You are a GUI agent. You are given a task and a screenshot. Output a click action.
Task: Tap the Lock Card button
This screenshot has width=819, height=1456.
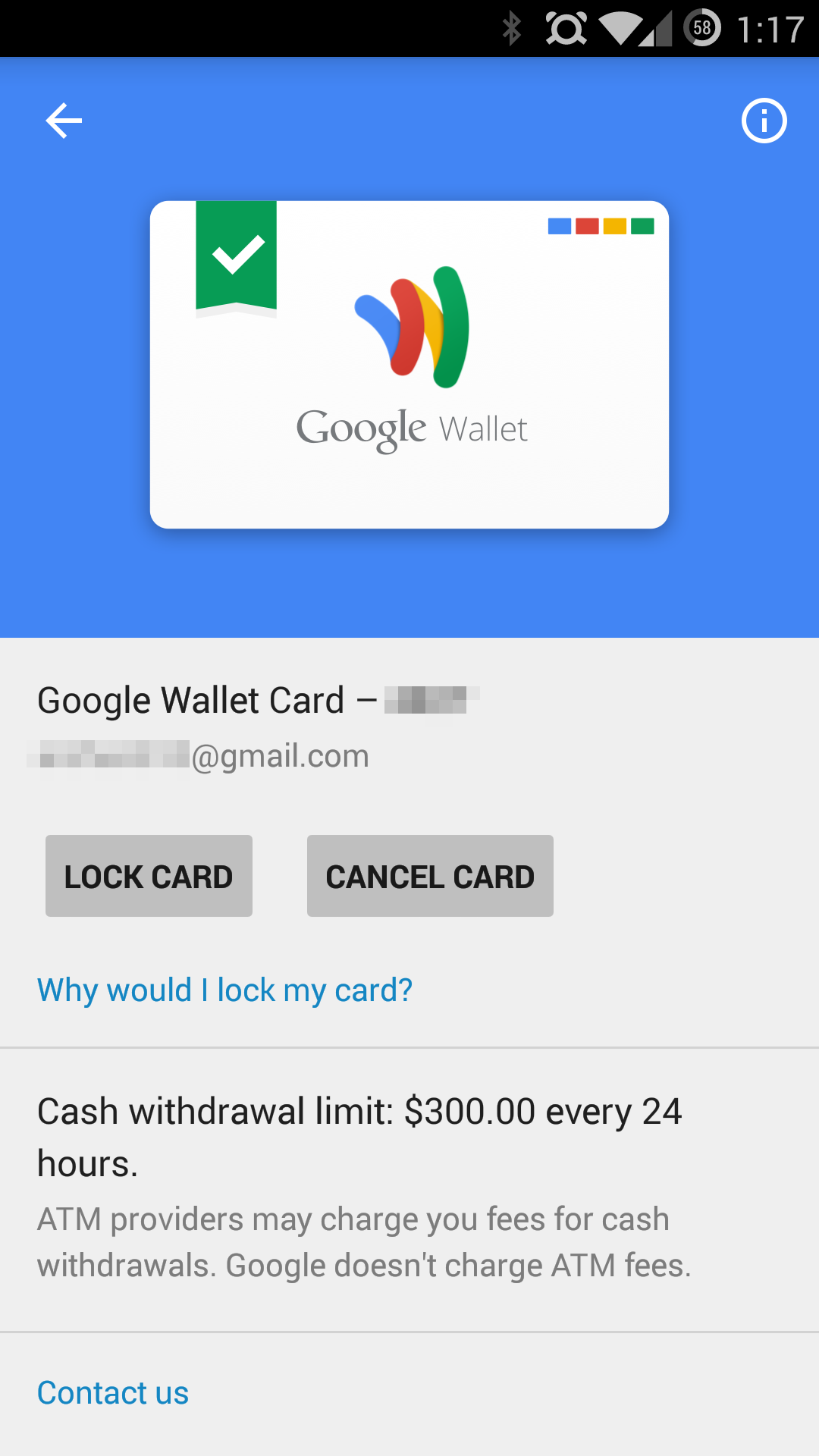pos(149,876)
